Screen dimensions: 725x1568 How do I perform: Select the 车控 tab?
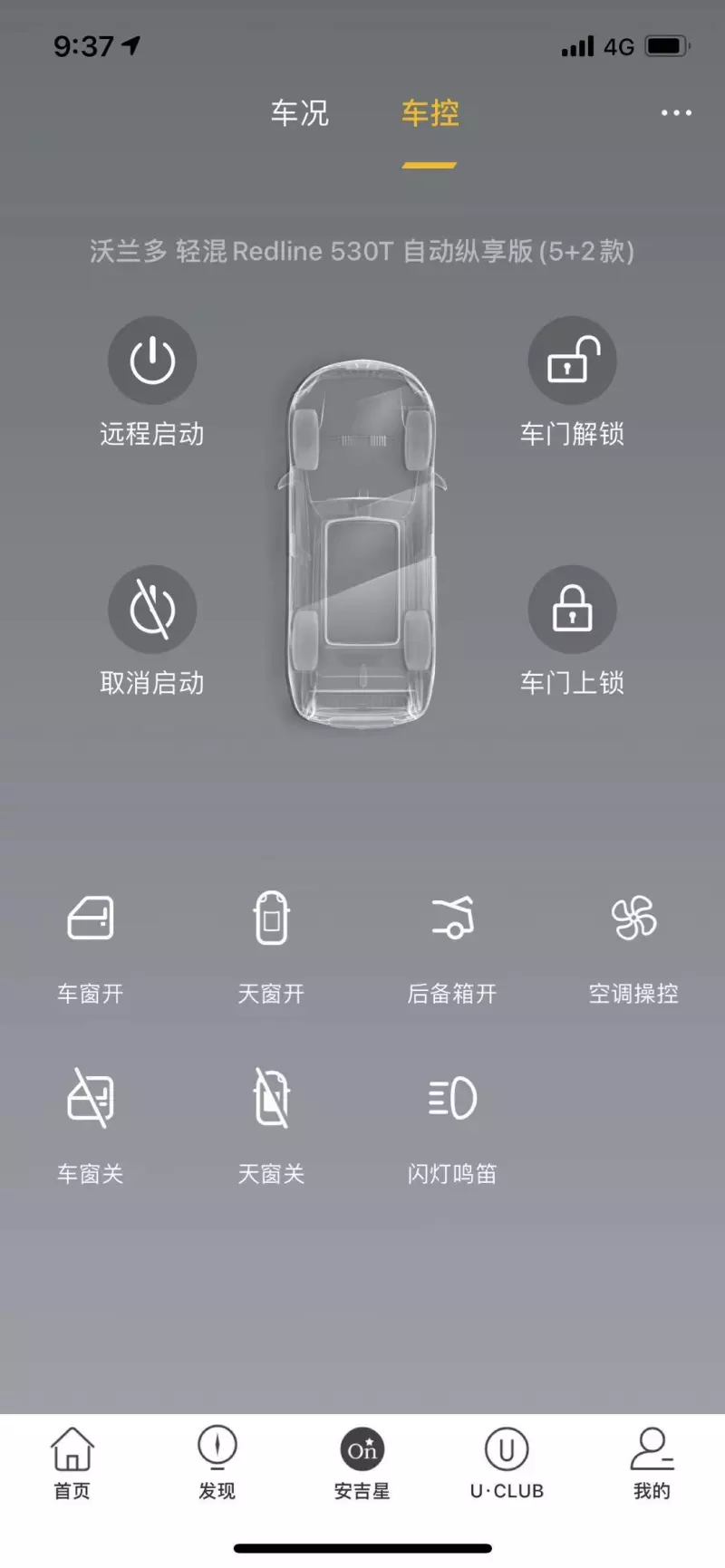pos(430,113)
